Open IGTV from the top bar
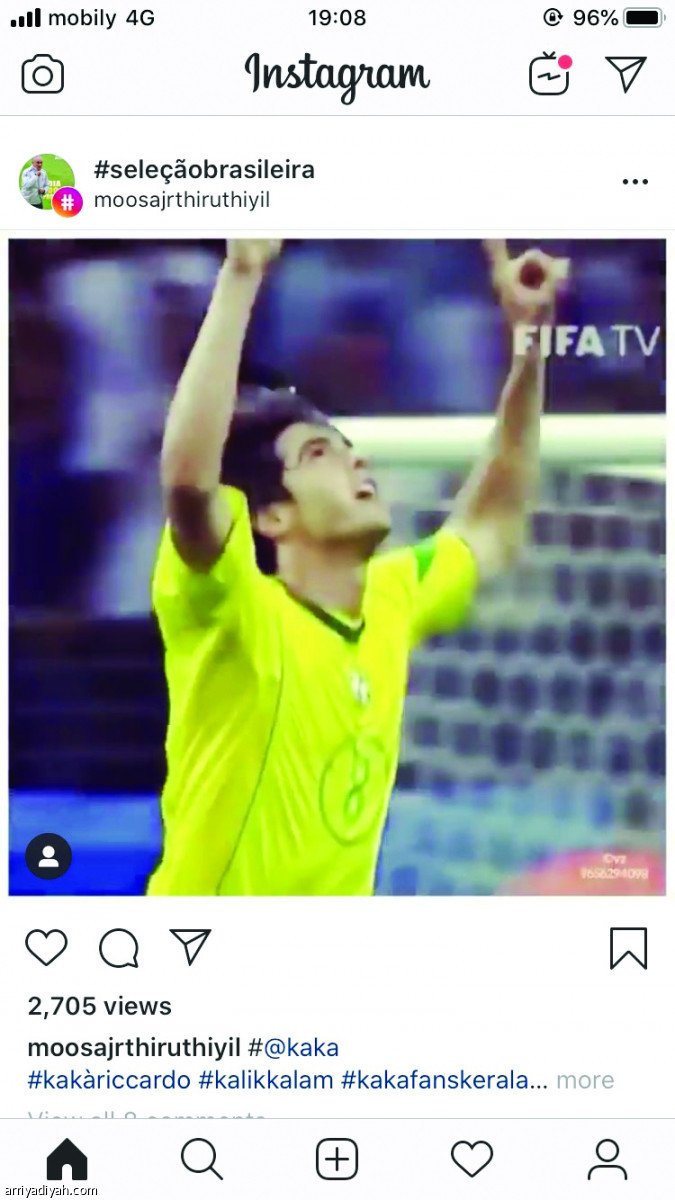 click(549, 74)
